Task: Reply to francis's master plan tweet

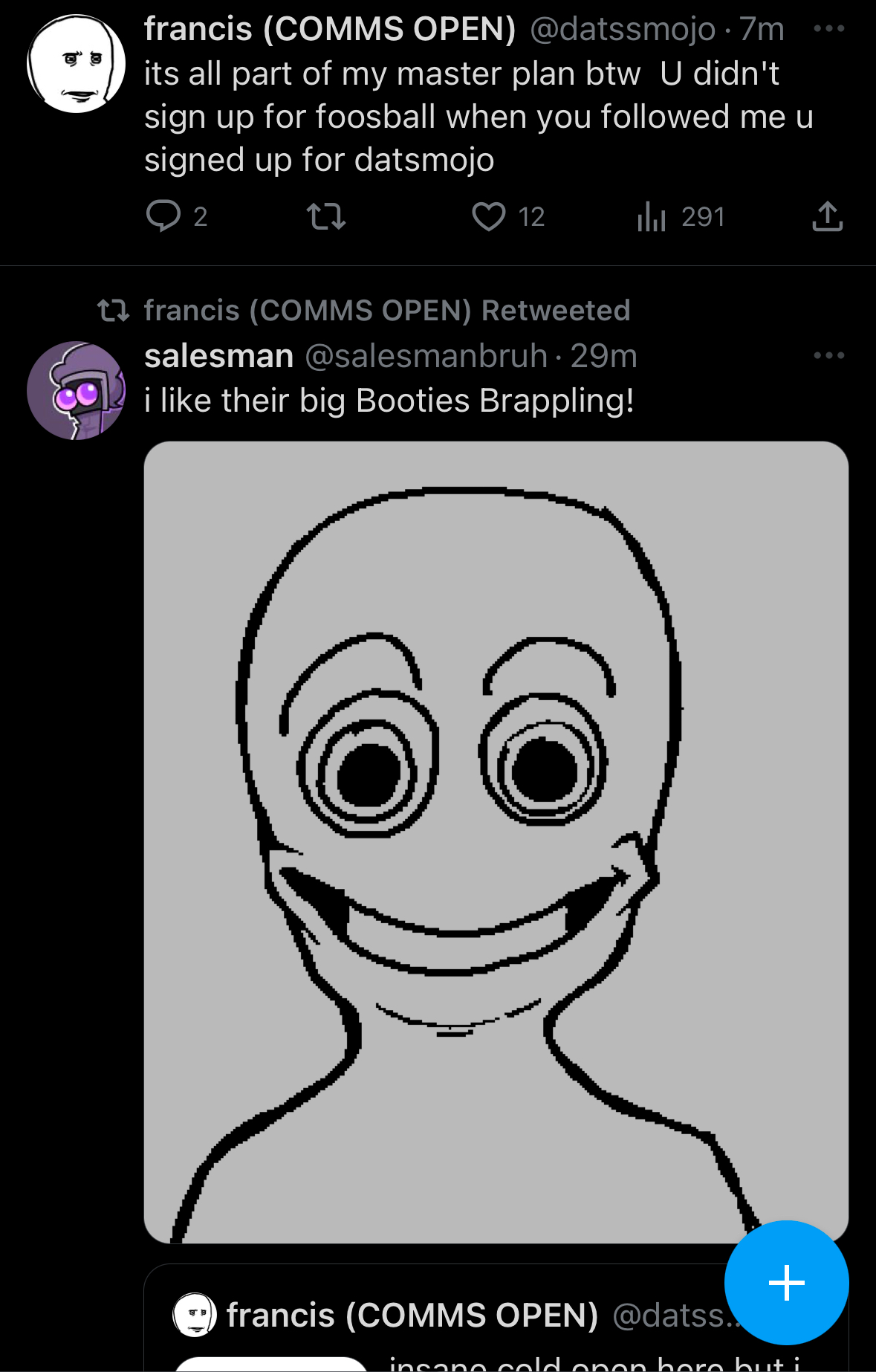Action: (x=163, y=216)
